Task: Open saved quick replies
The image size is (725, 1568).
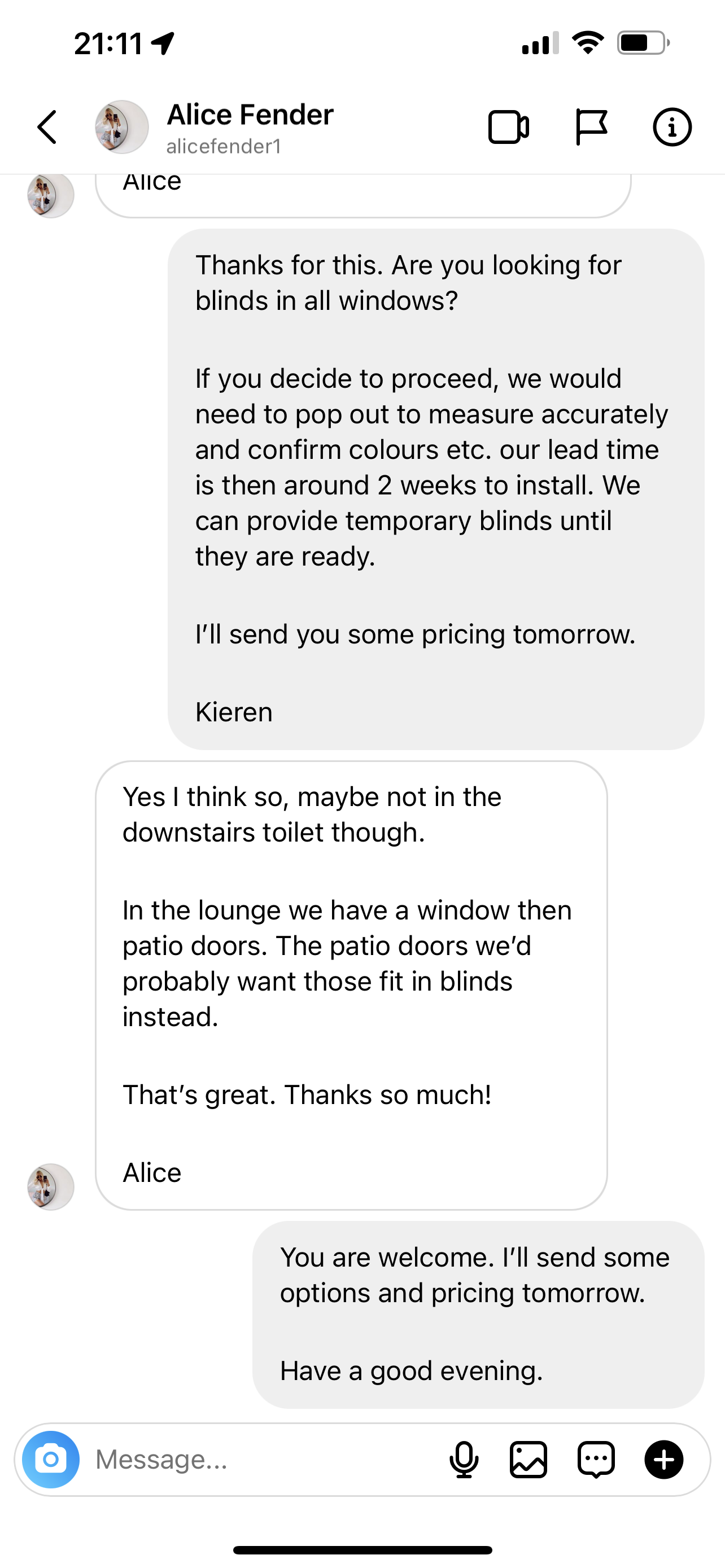Action: coord(596,1459)
